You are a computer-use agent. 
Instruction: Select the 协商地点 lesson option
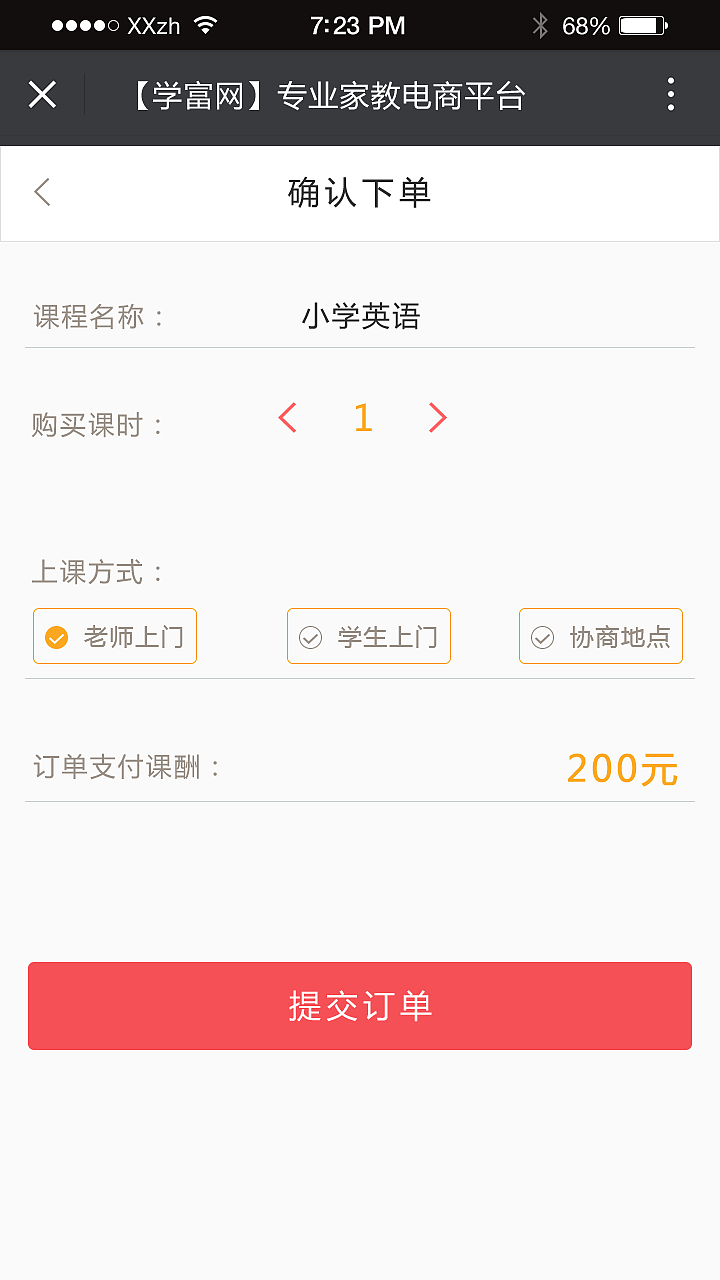tap(600, 635)
